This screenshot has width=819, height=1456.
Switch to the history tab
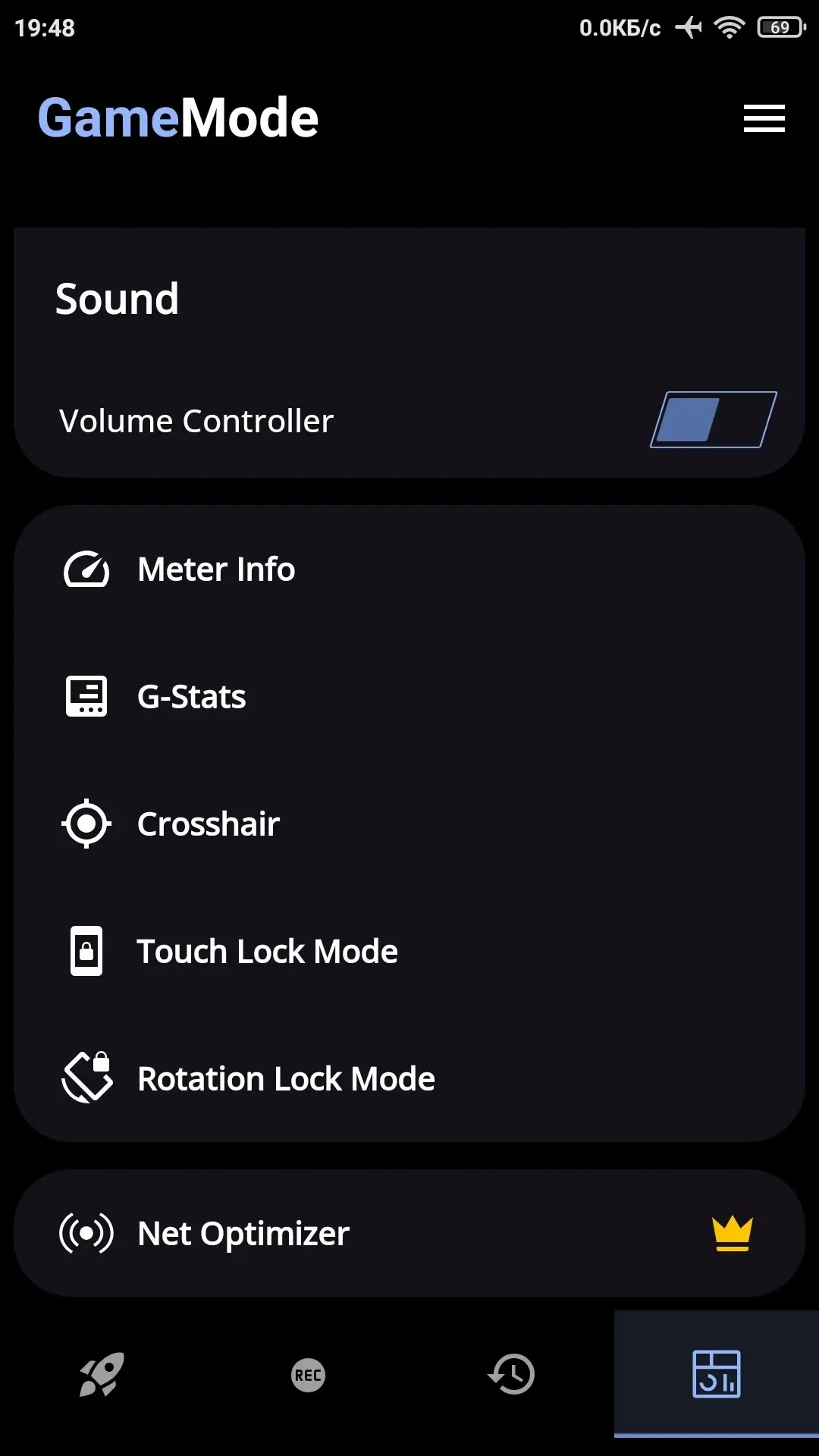[512, 1374]
